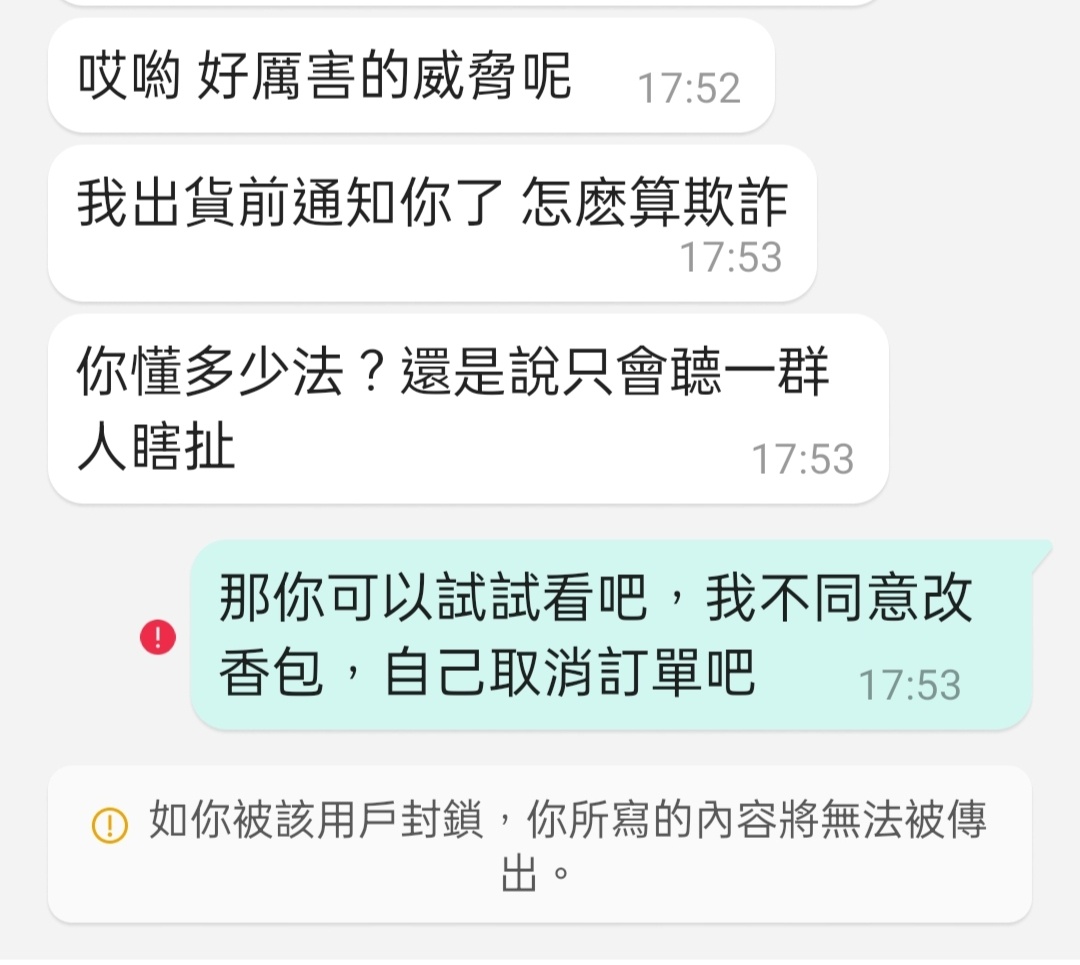Tap the red failed-to-send error icon

[158, 637]
